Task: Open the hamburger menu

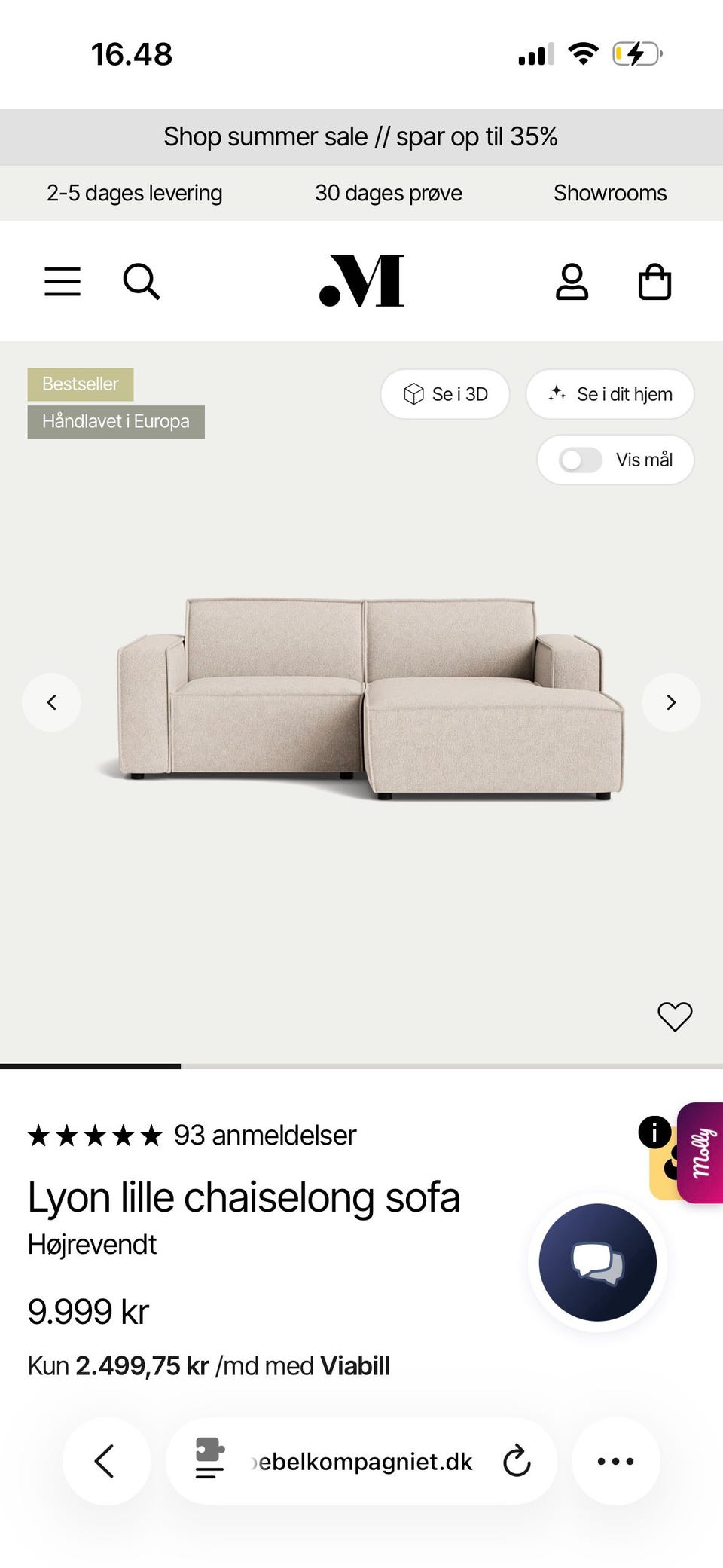Action: tap(63, 281)
